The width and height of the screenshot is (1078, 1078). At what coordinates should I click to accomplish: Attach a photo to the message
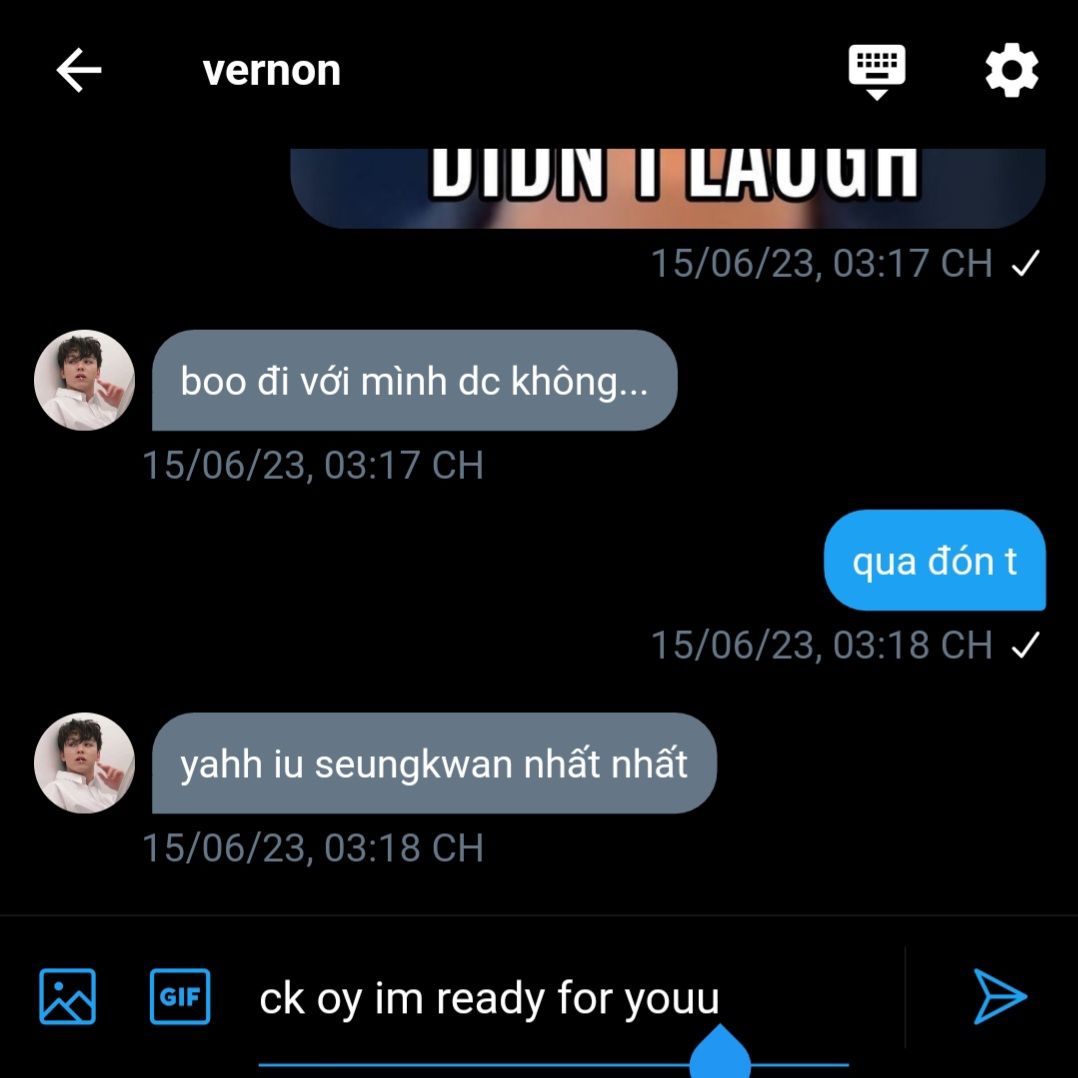67,996
